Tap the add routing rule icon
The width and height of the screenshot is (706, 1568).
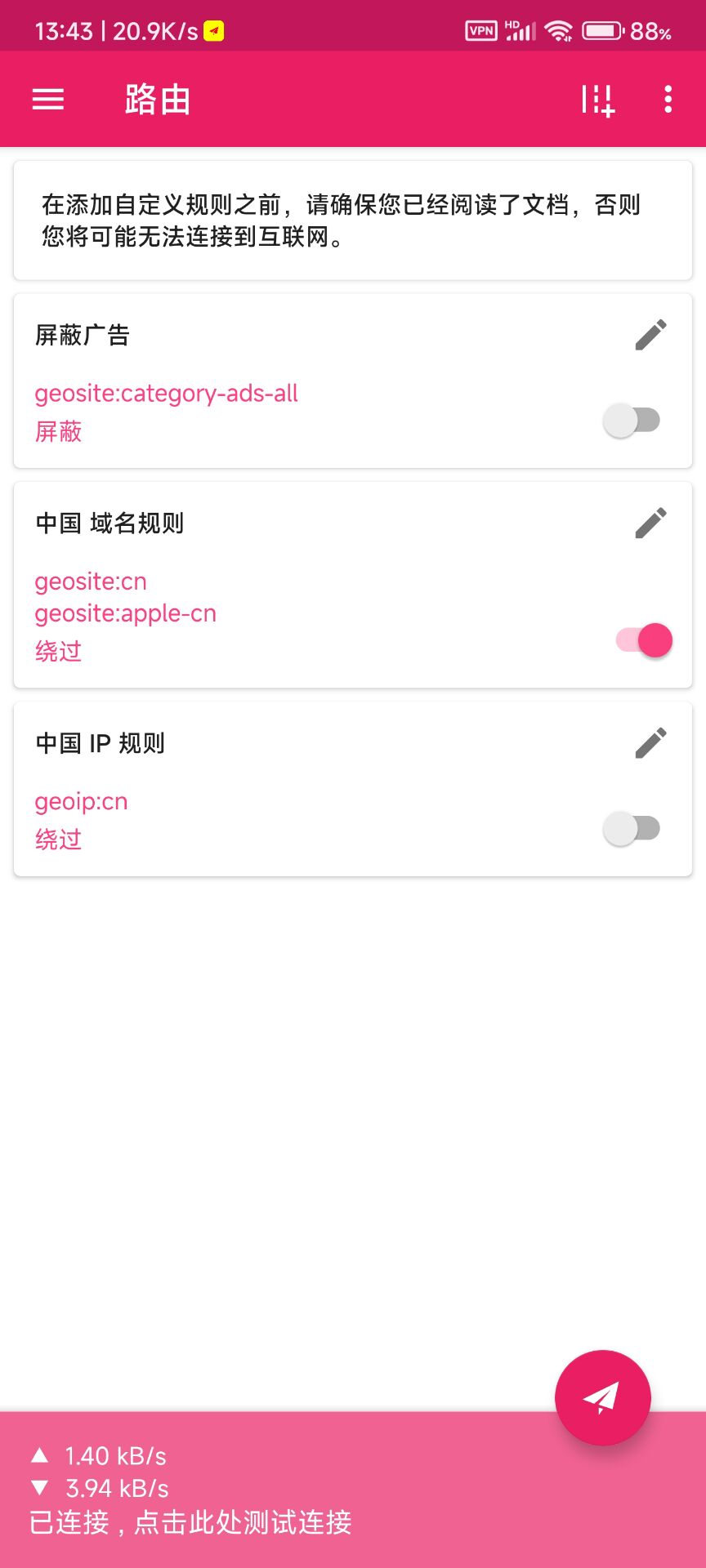pos(599,99)
